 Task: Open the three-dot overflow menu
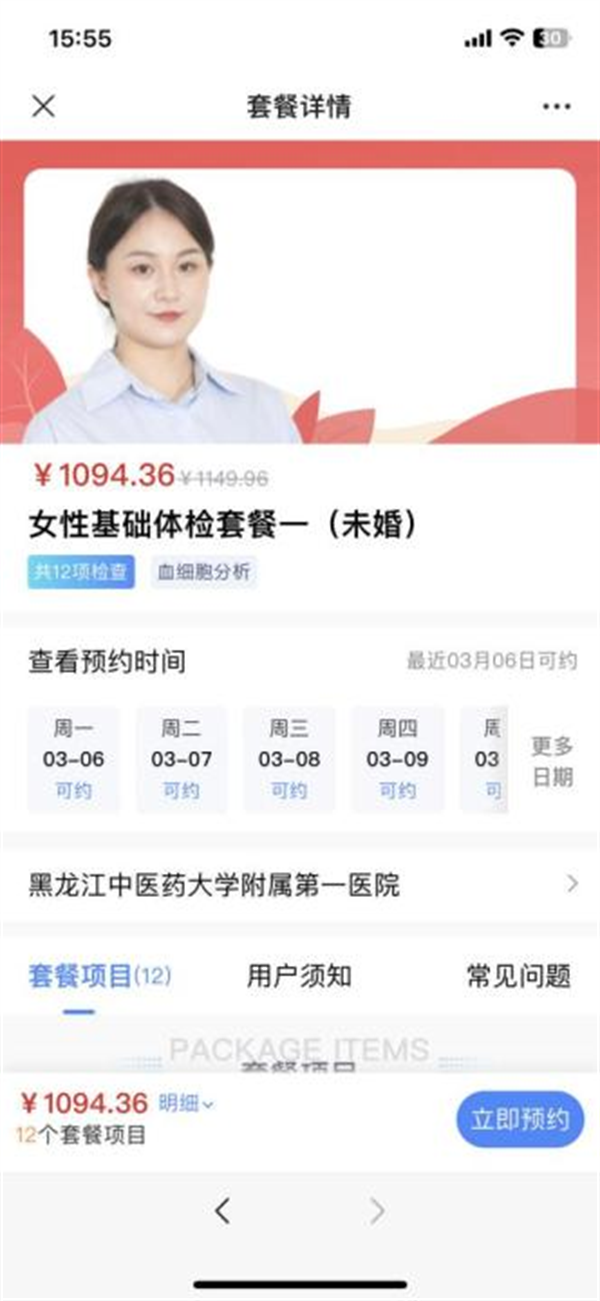[556, 107]
